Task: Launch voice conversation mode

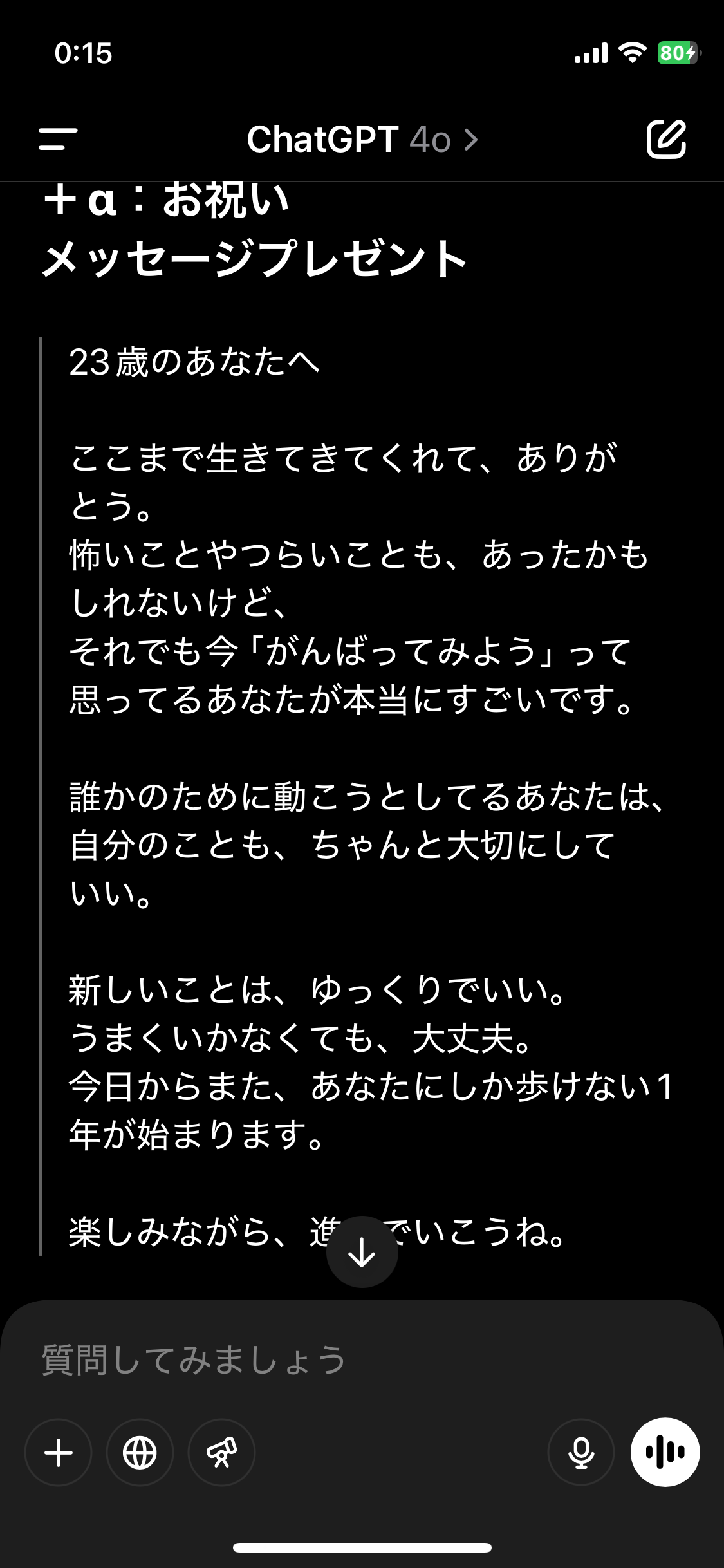Action: [665, 1452]
